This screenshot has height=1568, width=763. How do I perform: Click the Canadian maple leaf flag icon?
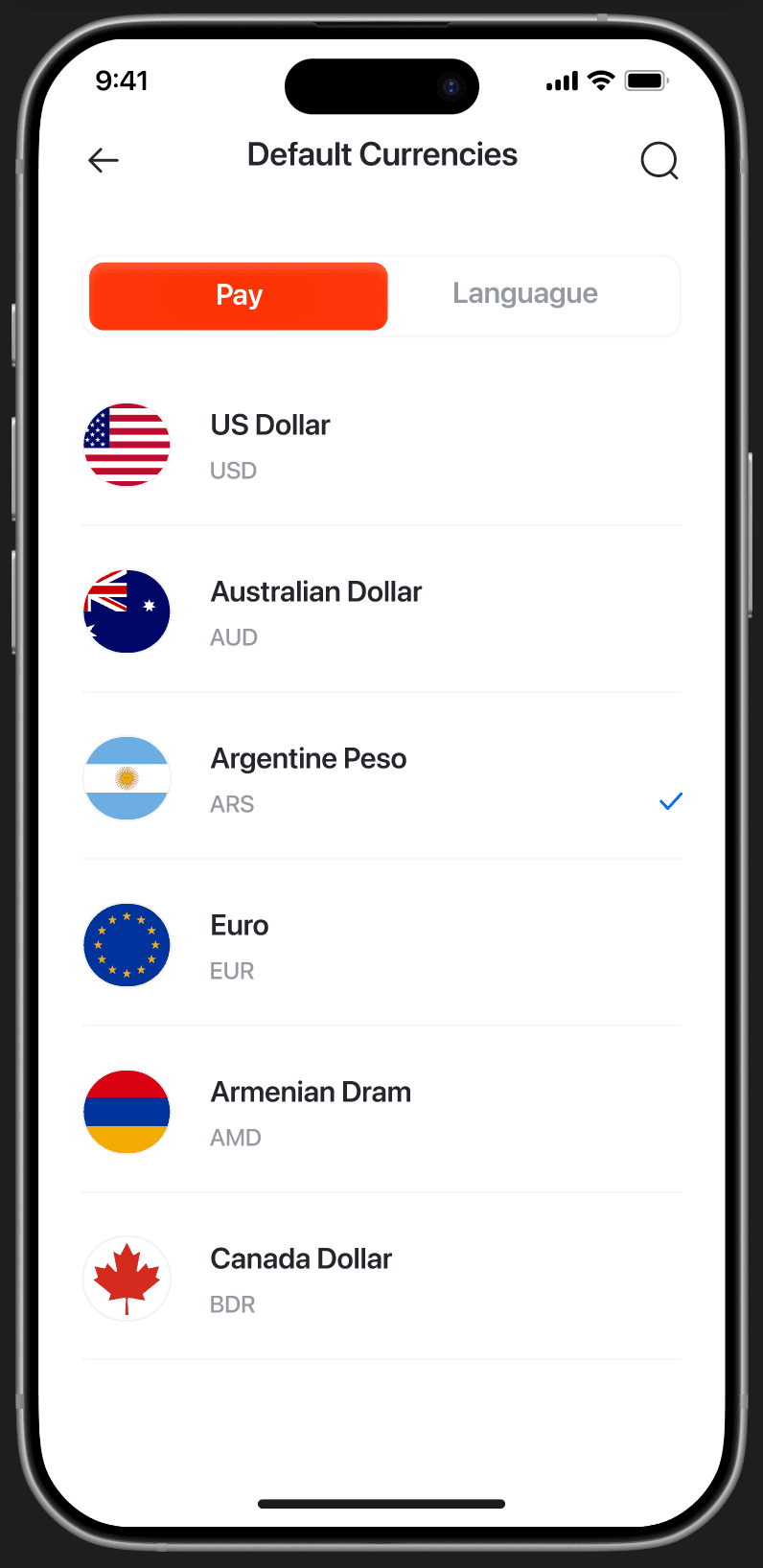tap(127, 1278)
